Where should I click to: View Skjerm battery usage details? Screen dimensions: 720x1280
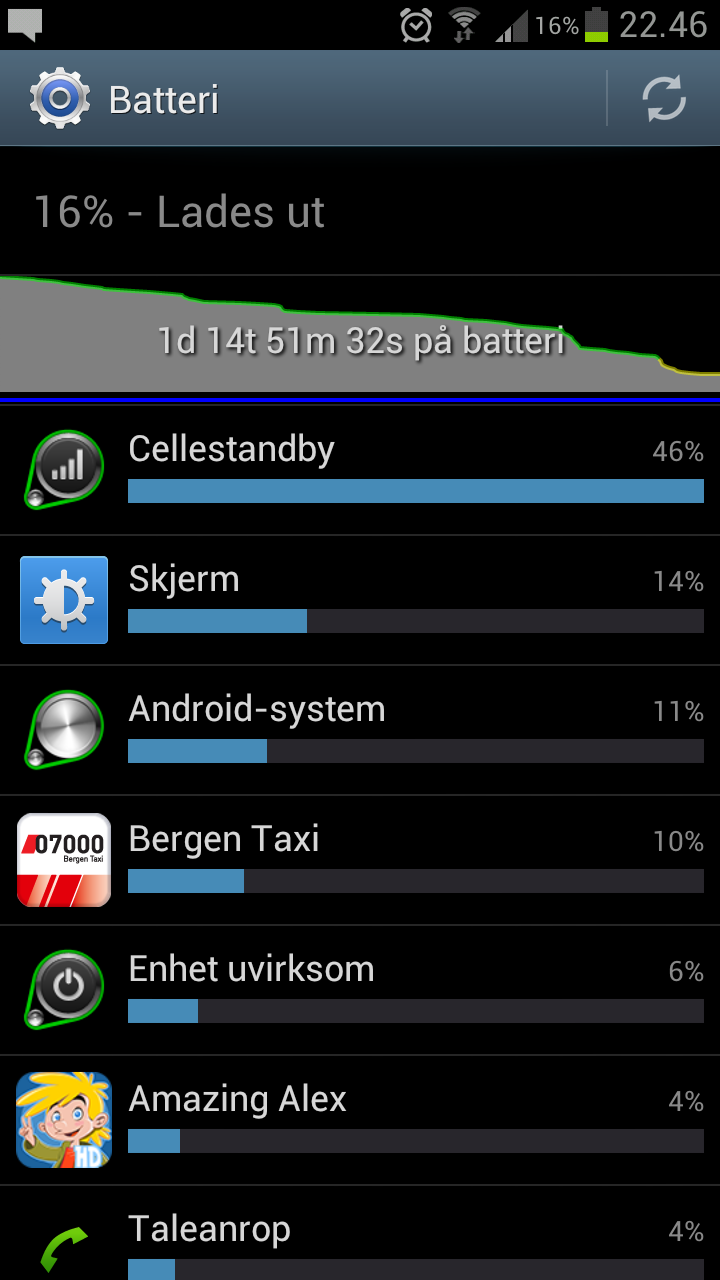360,600
